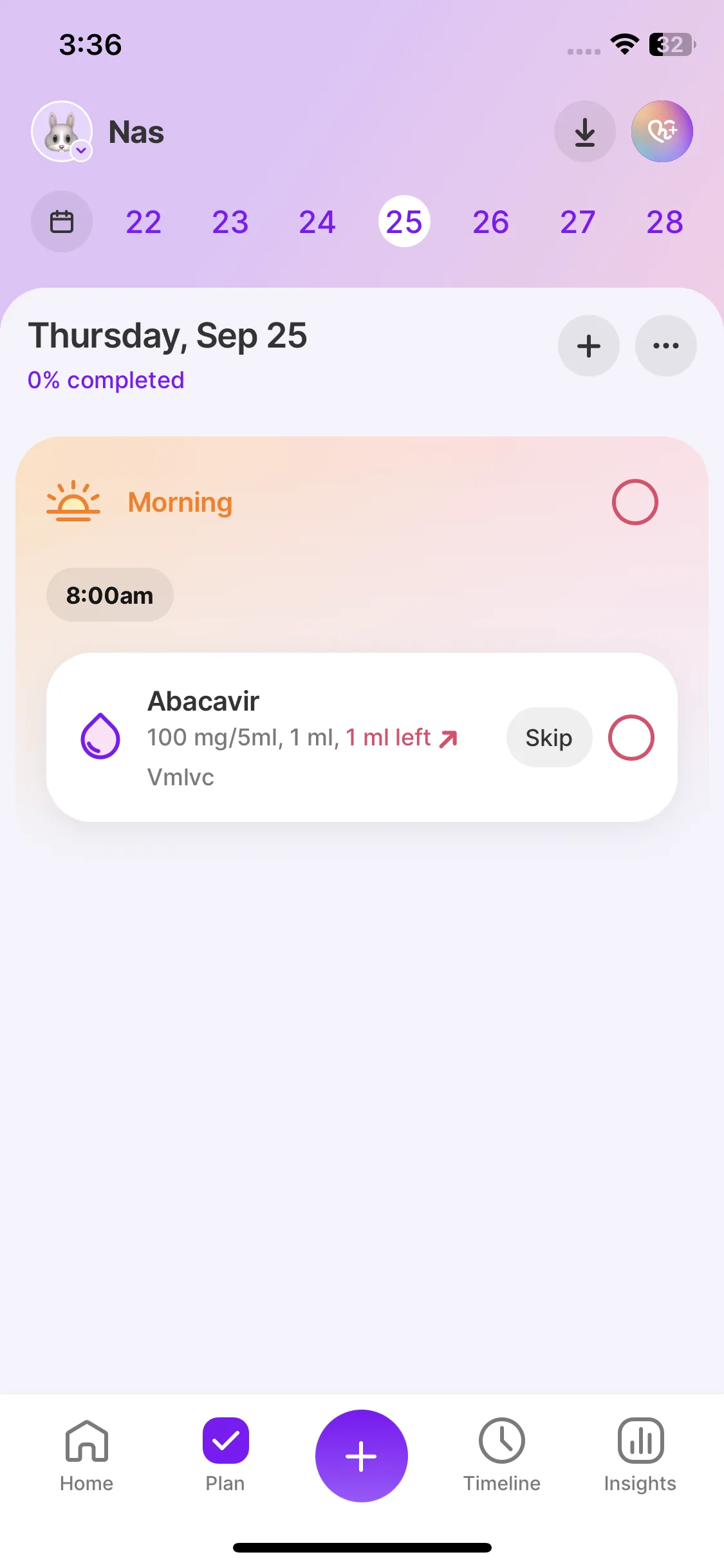Select date 26 in the week strip

[491, 222]
